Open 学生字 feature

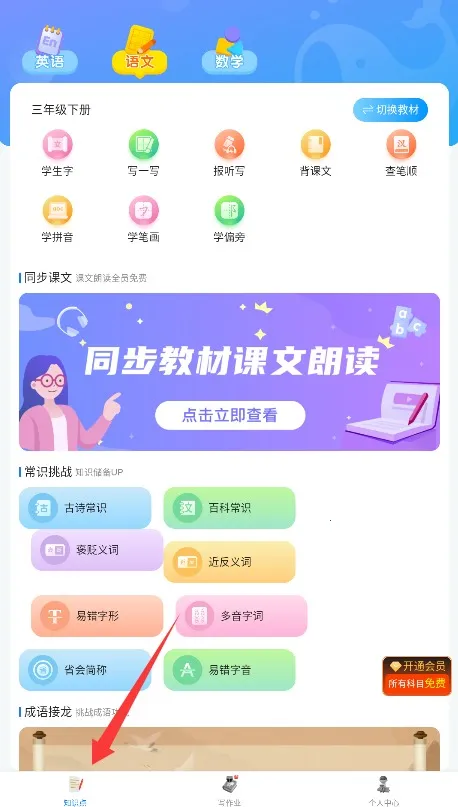click(x=57, y=153)
